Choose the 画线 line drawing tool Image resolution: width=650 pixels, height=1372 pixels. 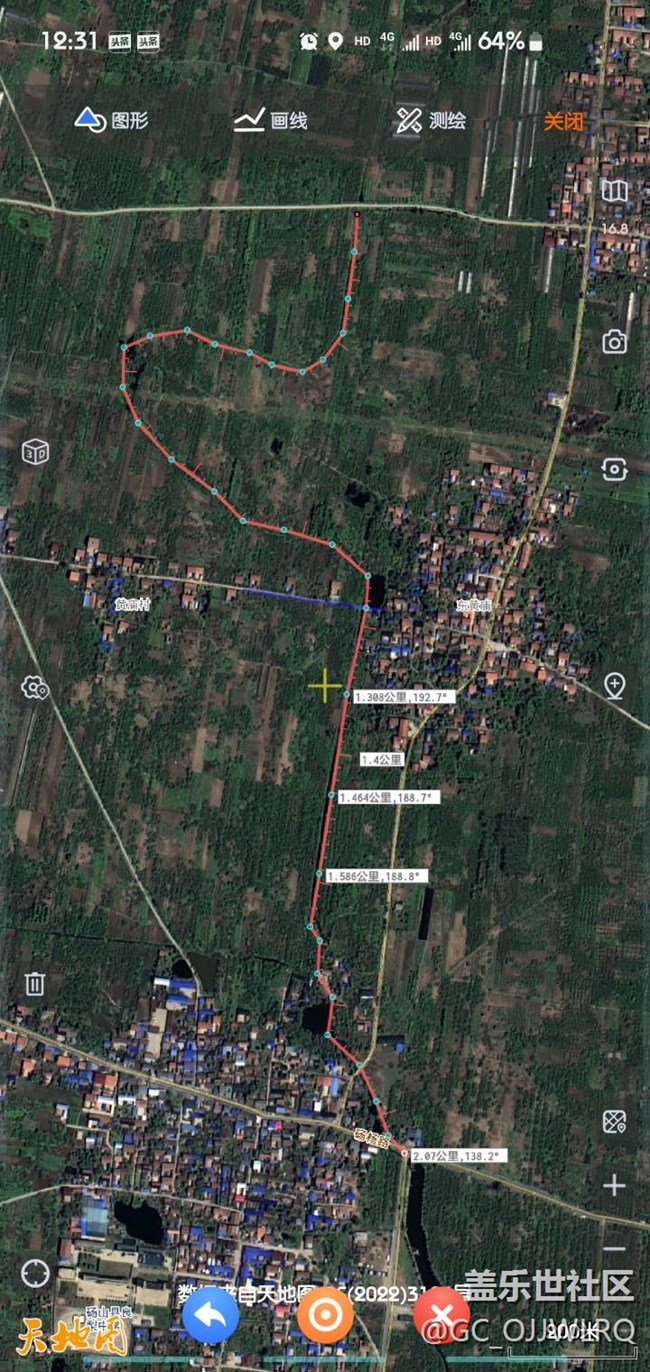pyautogui.click(x=271, y=121)
